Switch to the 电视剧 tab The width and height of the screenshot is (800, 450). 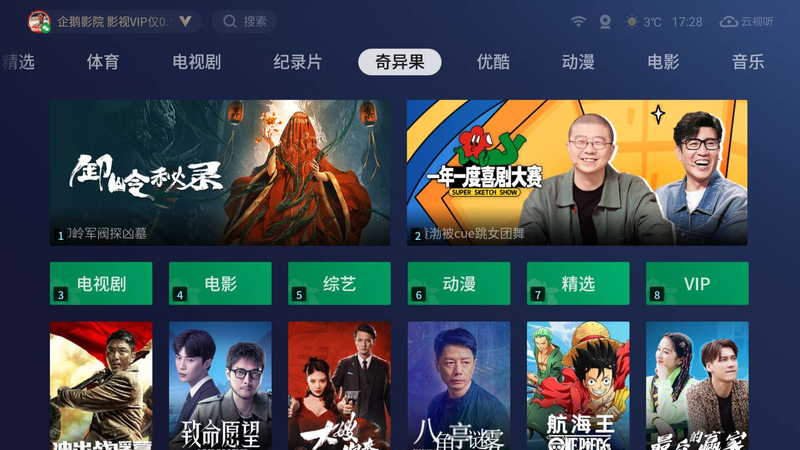196,62
